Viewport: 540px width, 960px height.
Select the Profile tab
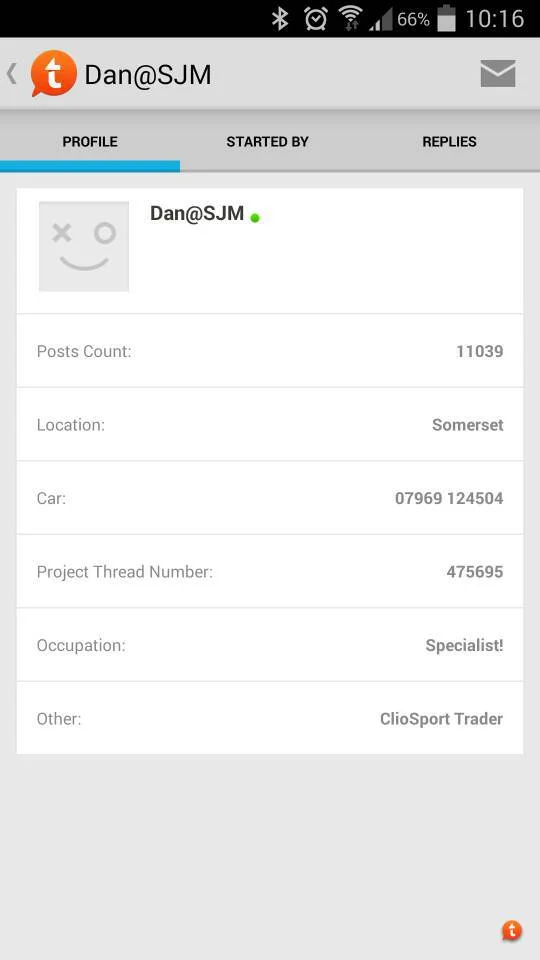coord(90,141)
